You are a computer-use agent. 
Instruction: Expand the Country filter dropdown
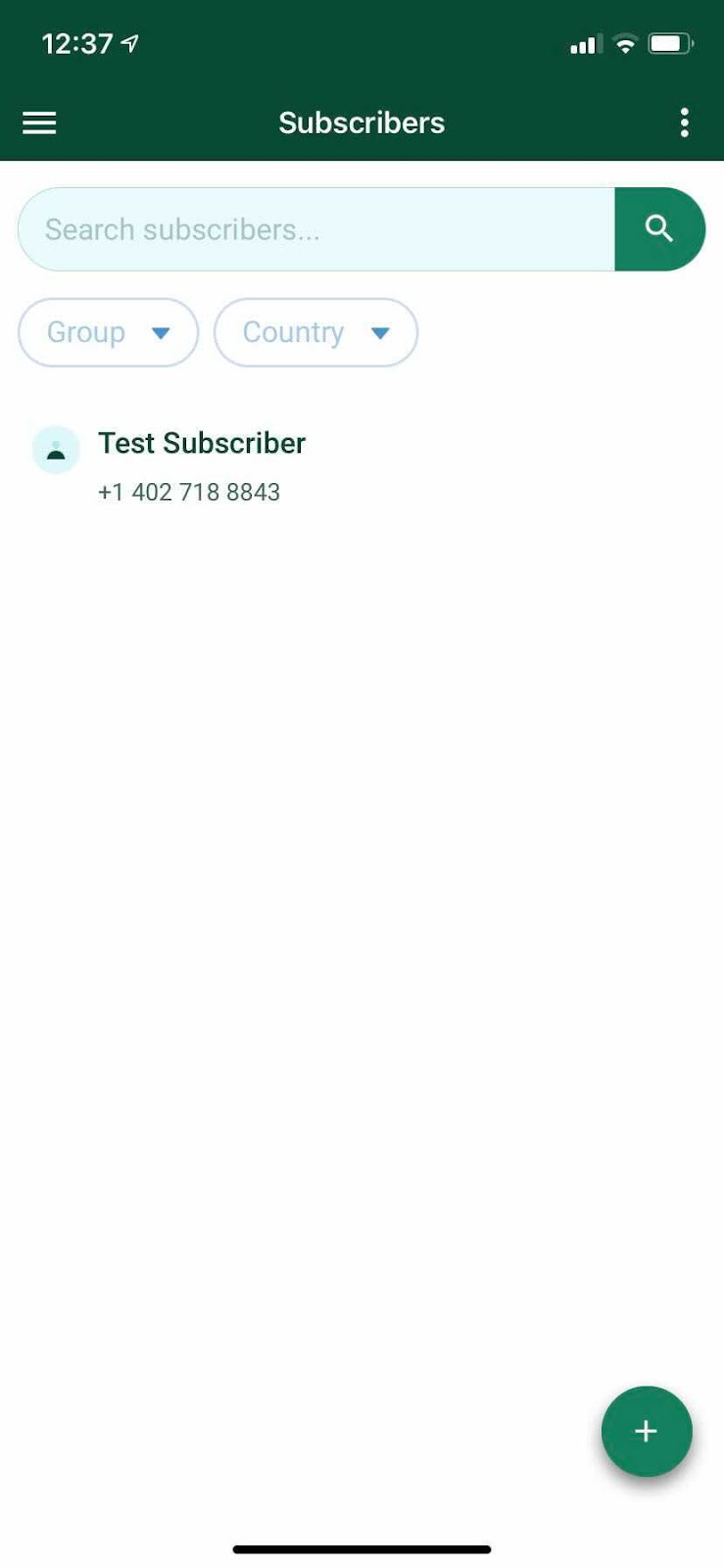tap(315, 332)
